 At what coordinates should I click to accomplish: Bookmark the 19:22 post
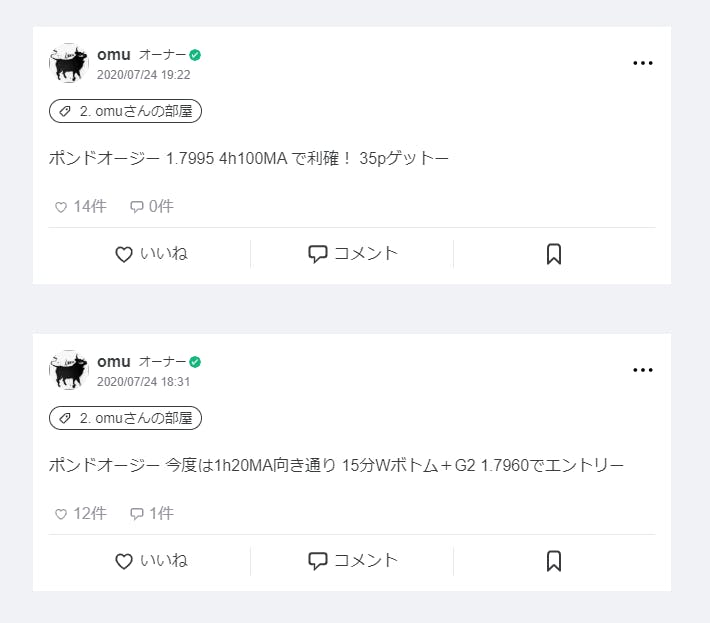(x=554, y=254)
